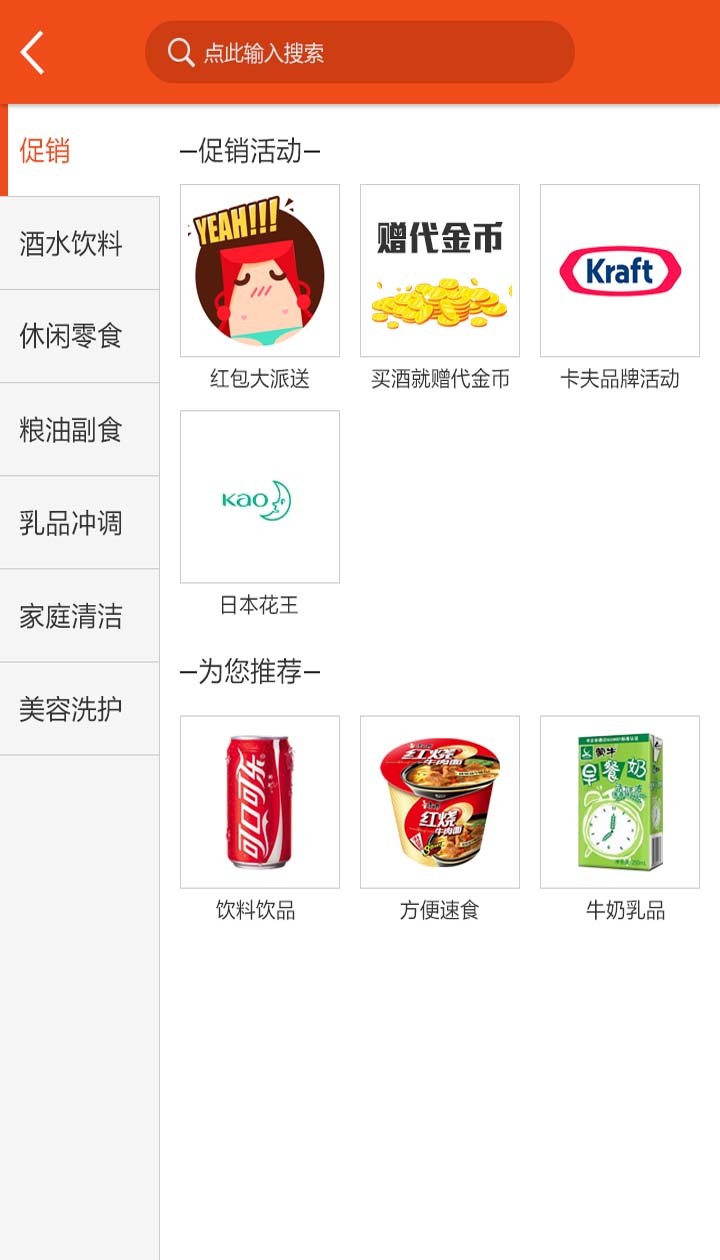Click the magnifier icon in search bar
720x1260 pixels.
180,52
